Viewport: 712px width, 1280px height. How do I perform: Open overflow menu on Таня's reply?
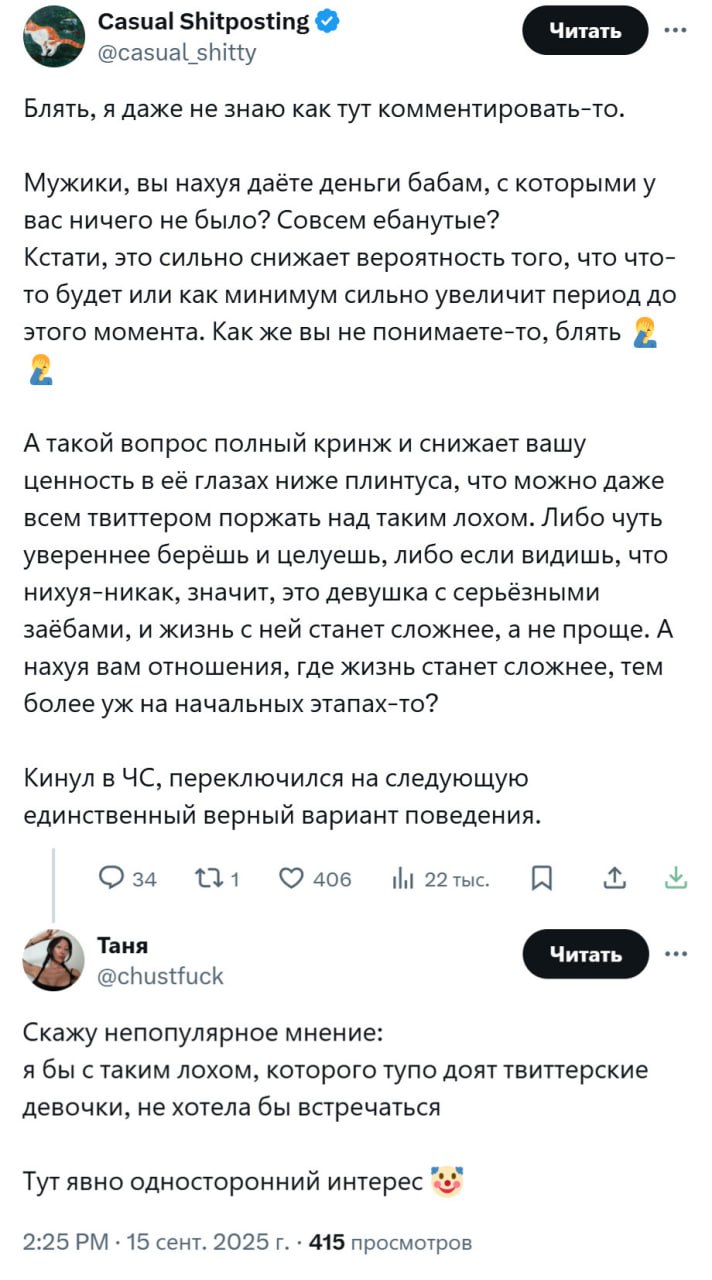coord(676,953)
